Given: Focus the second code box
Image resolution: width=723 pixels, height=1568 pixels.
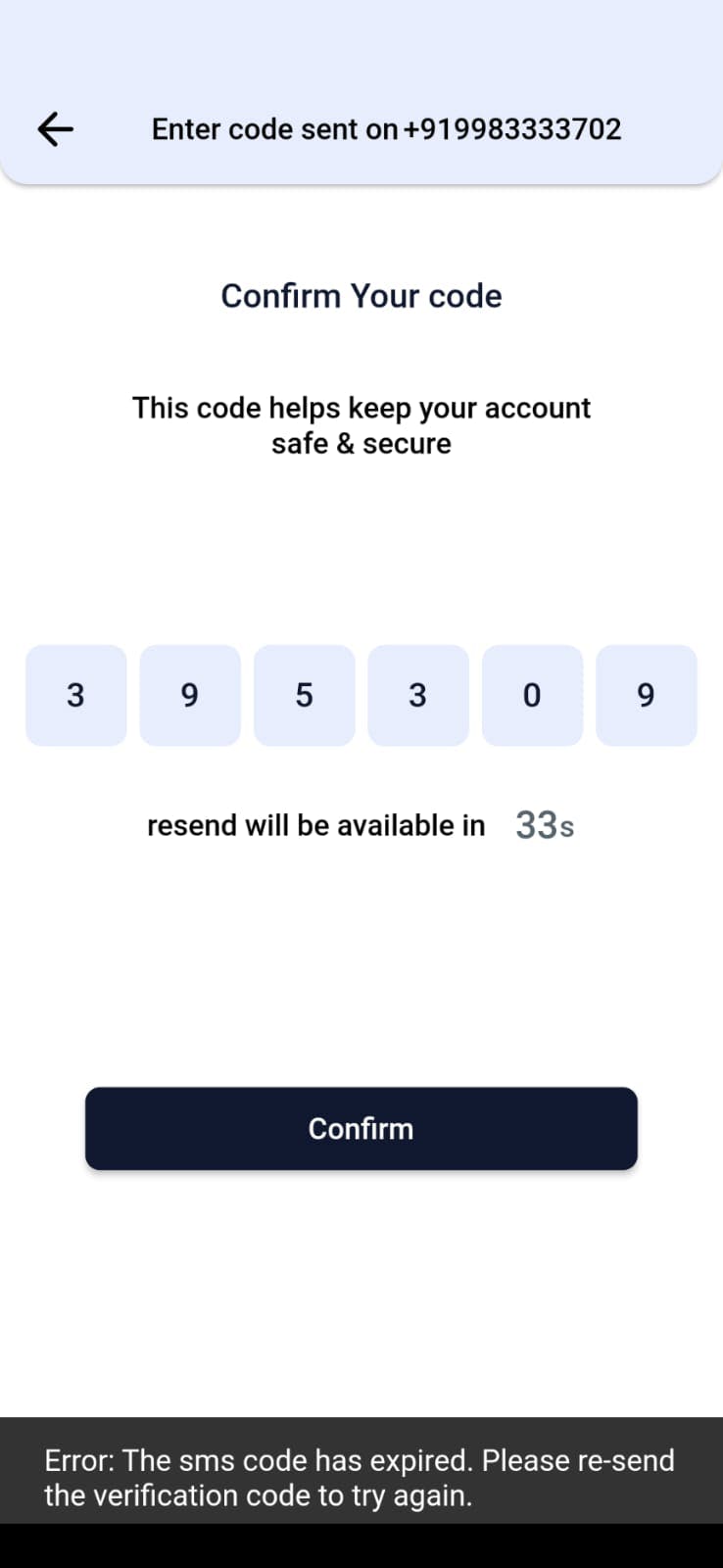Looking at the screenshot, I should pos(190,695).
